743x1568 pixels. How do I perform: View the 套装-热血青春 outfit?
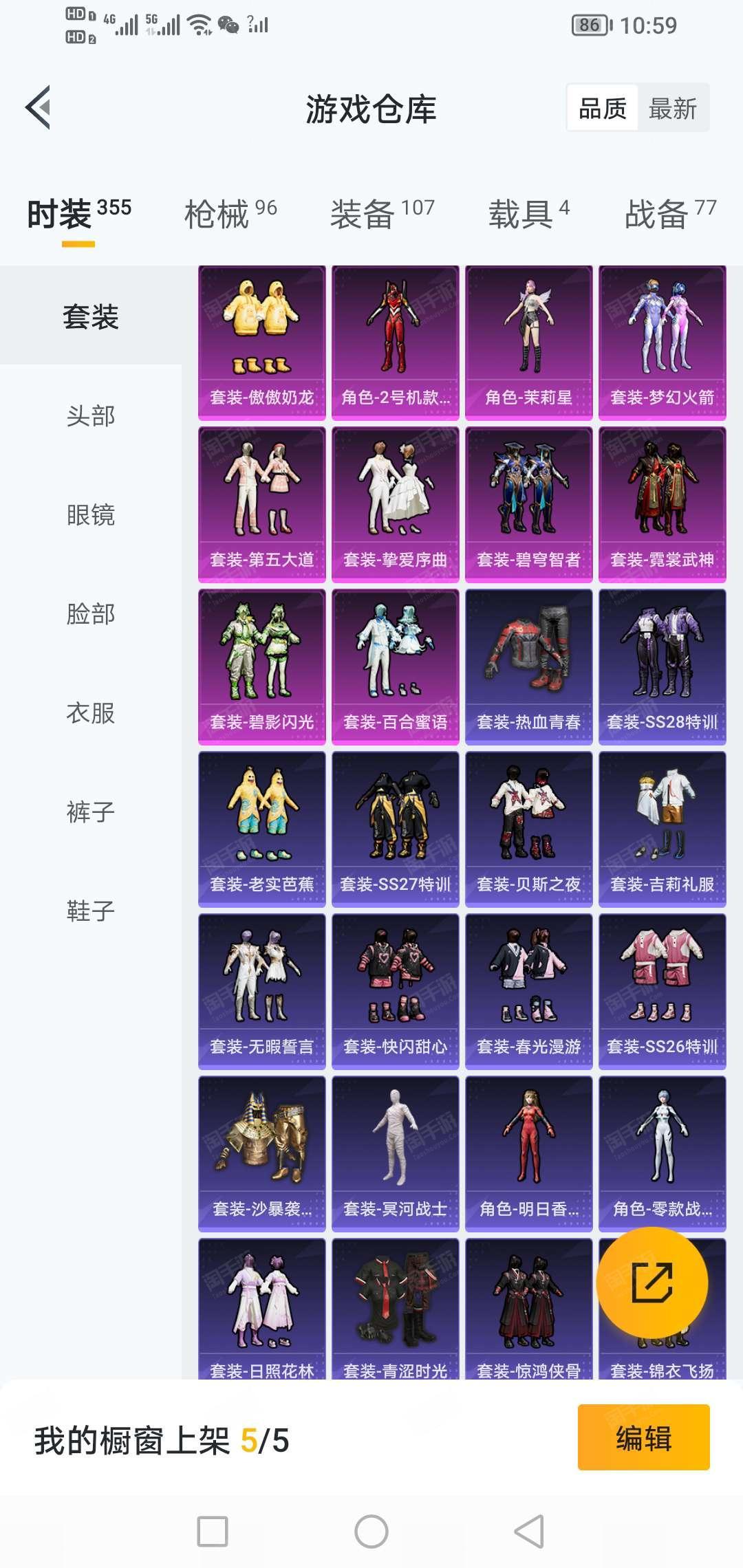click(x=529, y=667)
